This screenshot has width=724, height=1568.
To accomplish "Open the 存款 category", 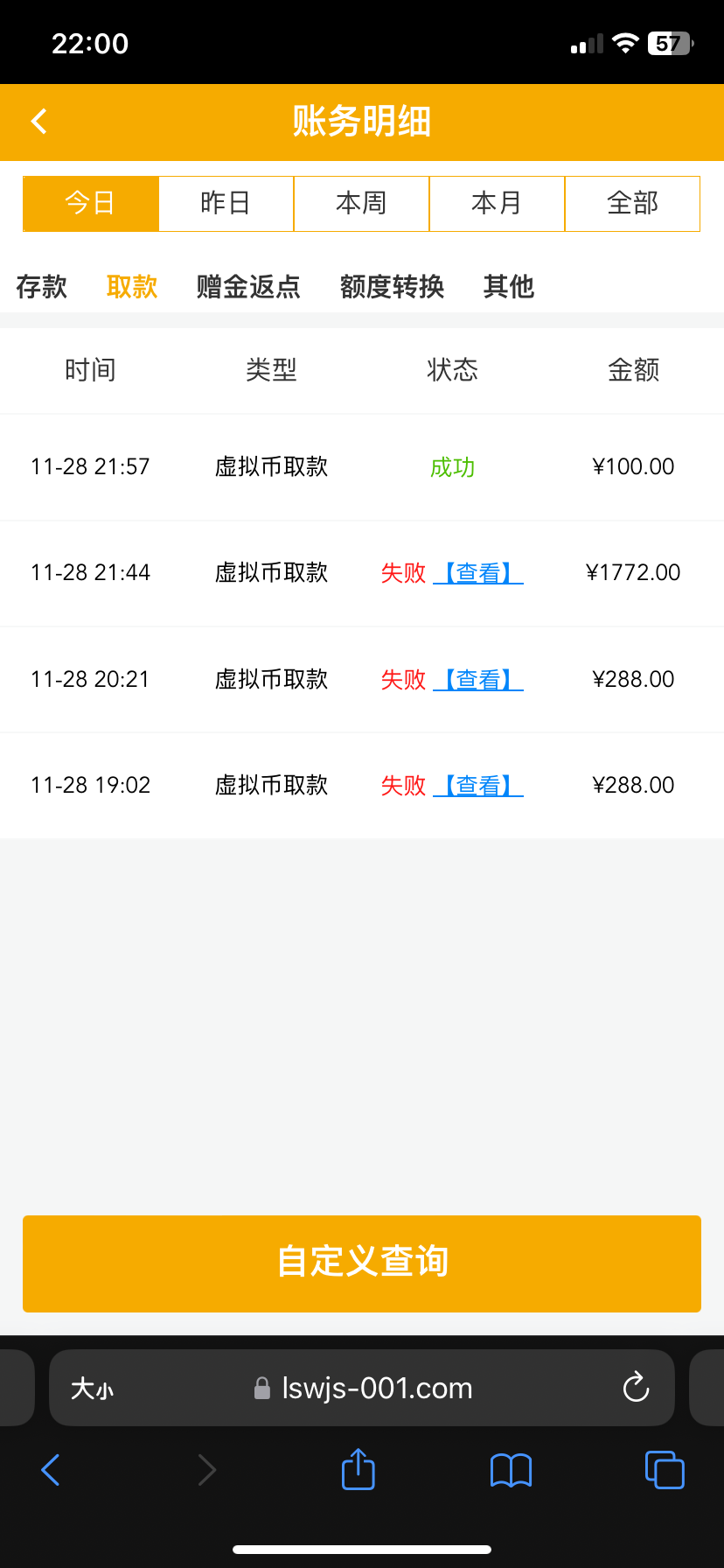I will point(41,286).
